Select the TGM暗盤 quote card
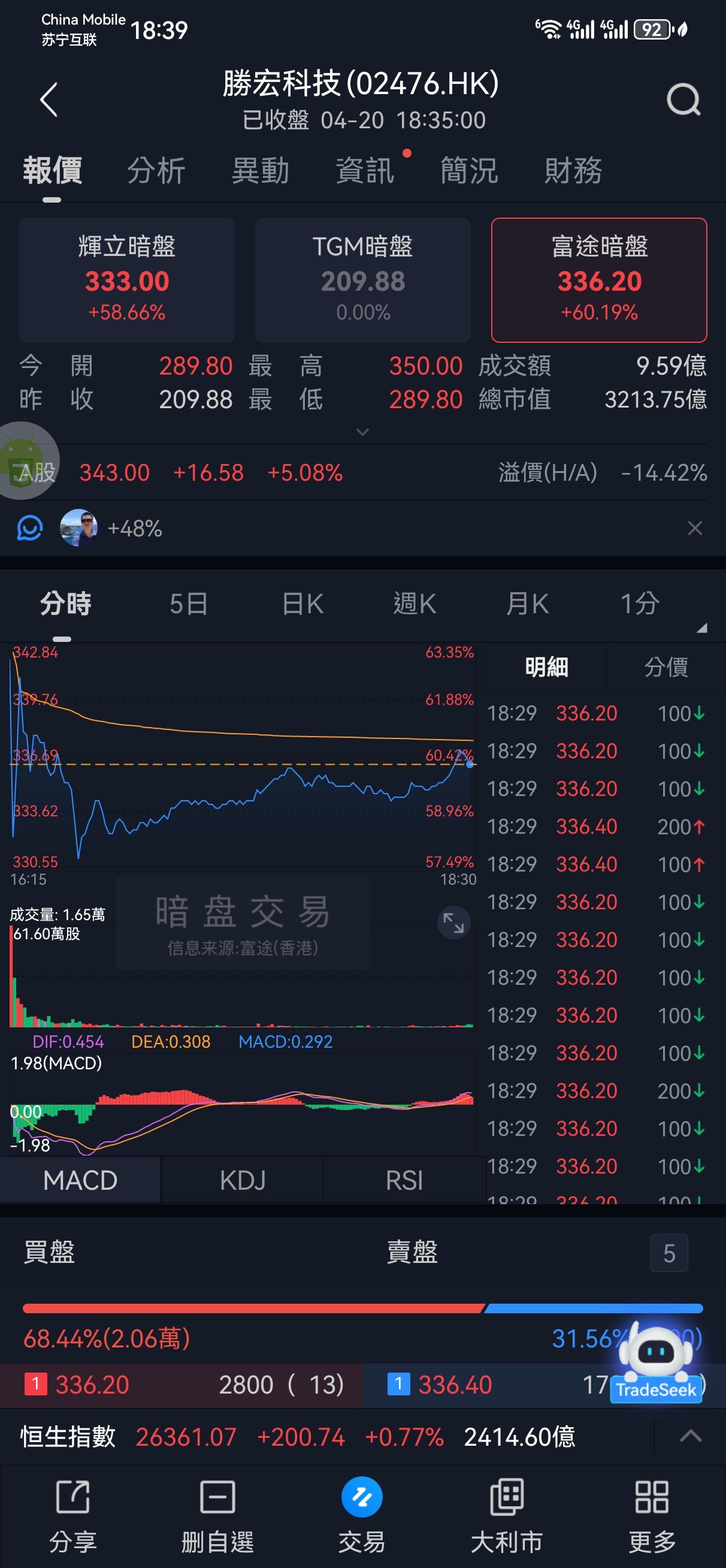The width and height of the screenshot is (726, 1568). coord(362,279)
